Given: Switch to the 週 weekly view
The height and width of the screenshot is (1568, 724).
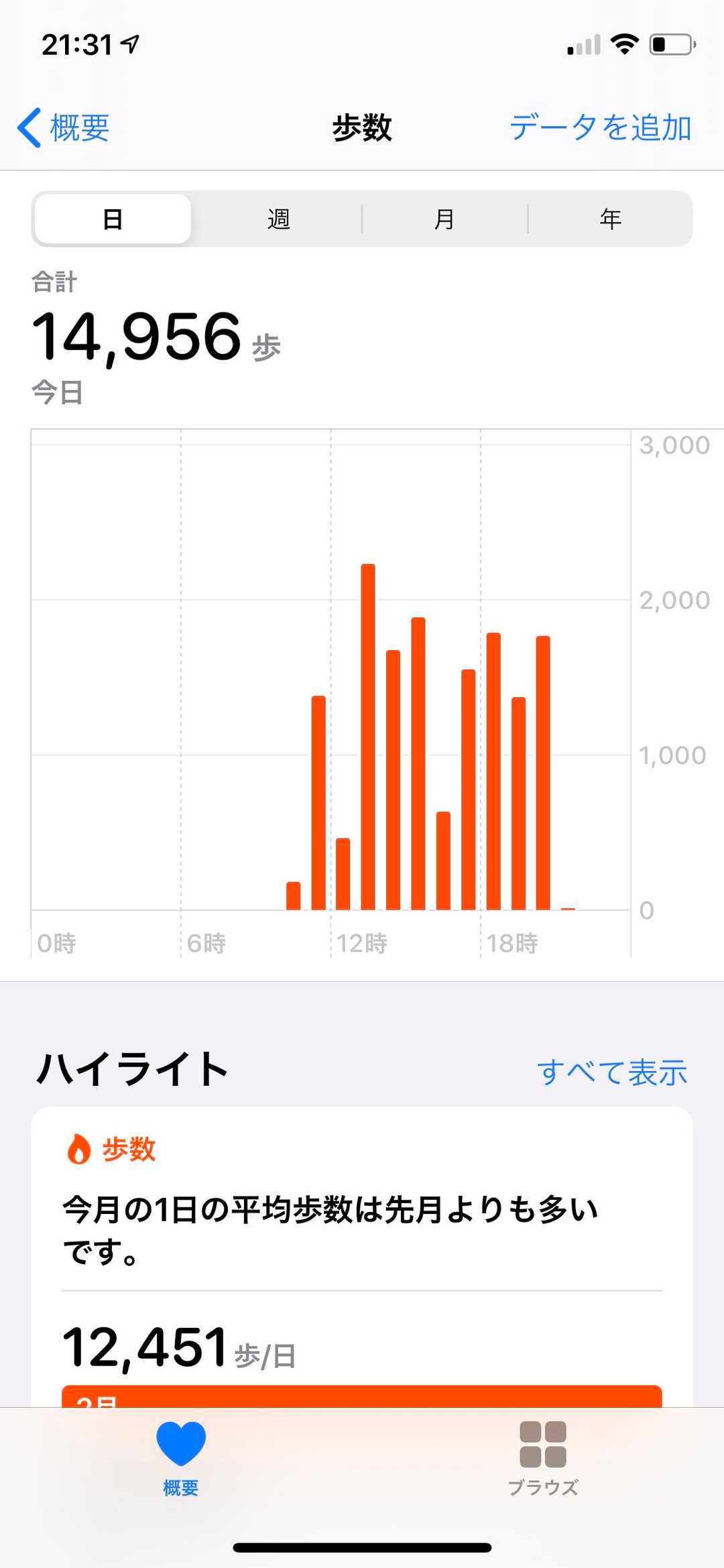Looking at the screenshot, I should 278,219.
